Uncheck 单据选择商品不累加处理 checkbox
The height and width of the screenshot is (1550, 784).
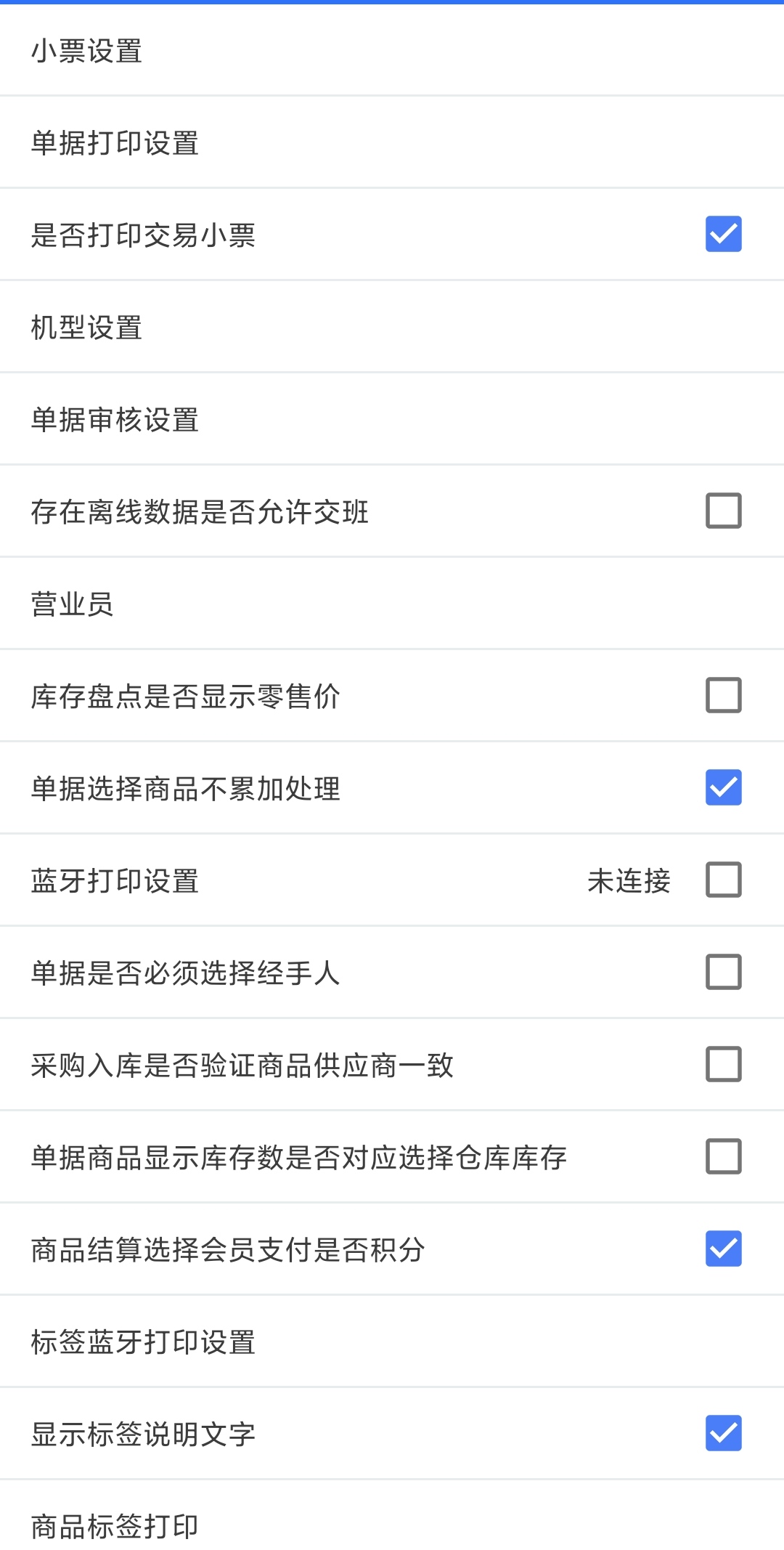pyautogui.click(x=723, y=787)
